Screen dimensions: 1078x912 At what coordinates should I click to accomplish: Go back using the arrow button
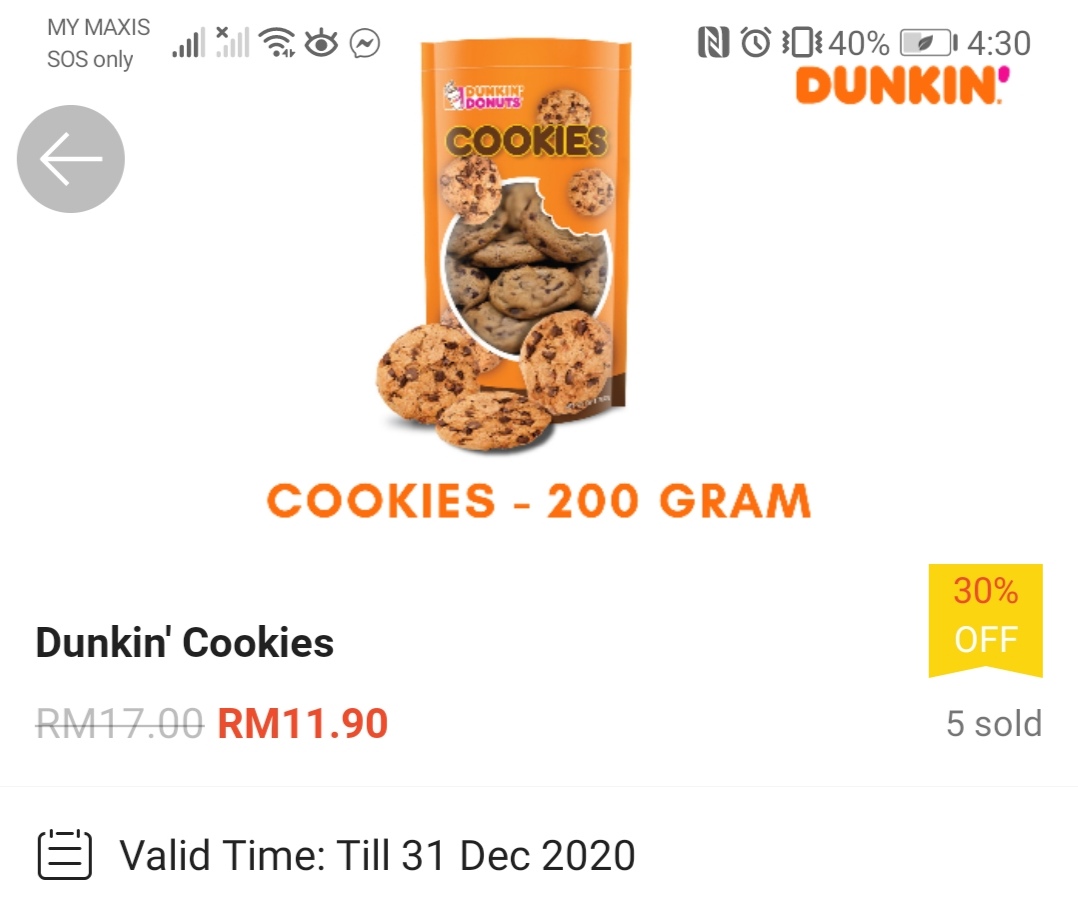coord(70,159)
